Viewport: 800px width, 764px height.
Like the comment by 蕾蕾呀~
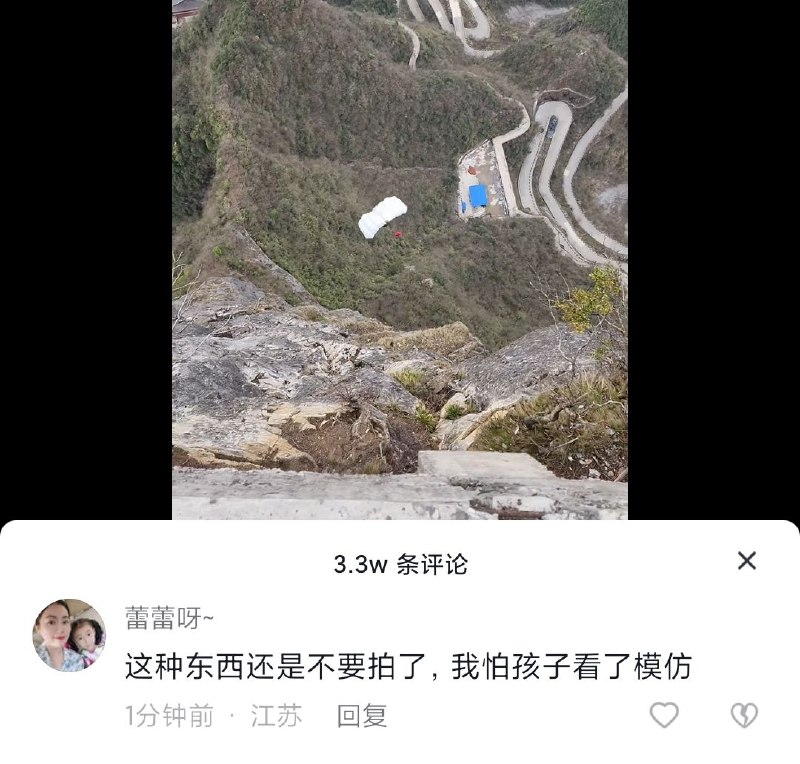(x=664, y=714)
